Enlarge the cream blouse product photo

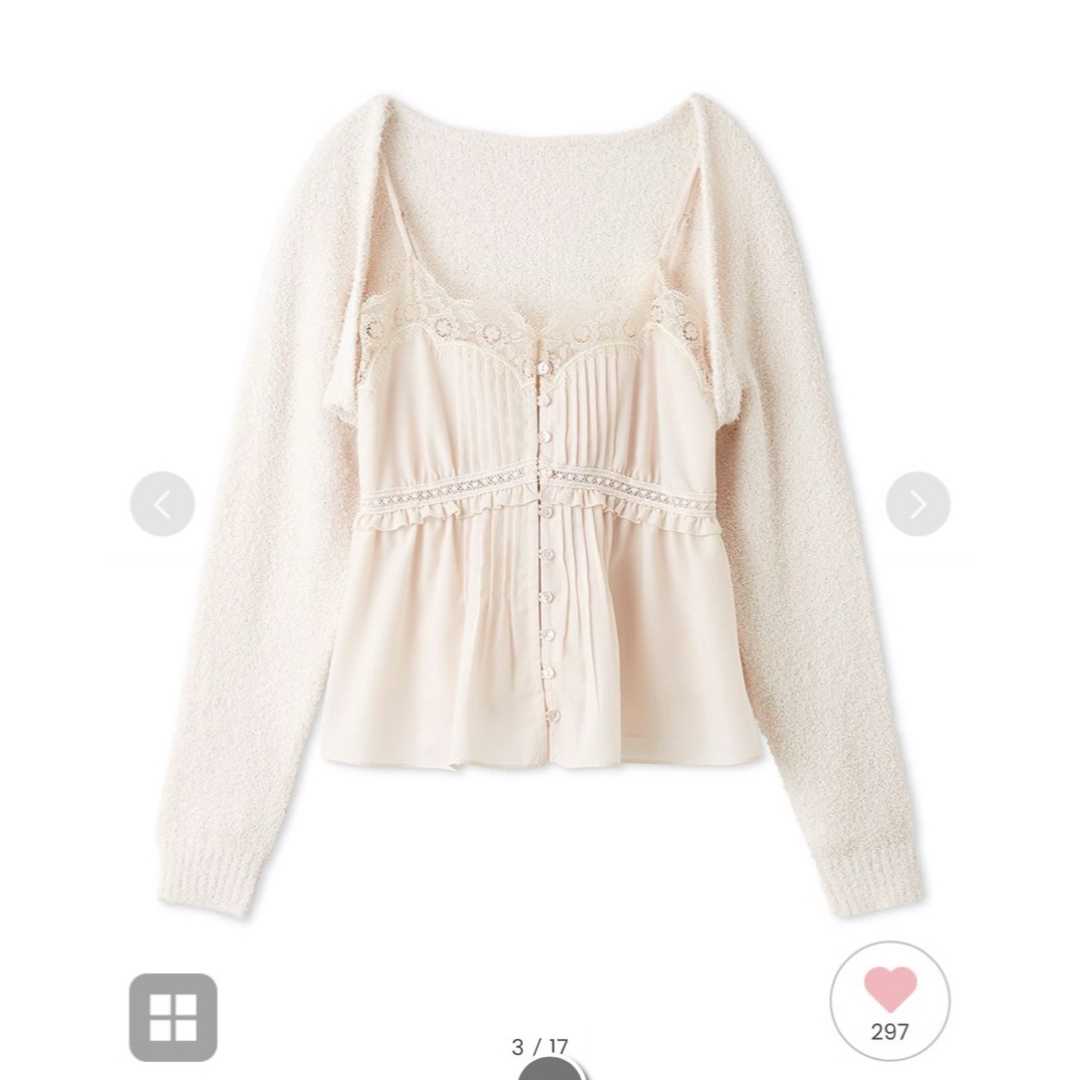pyautogui.click(x=540, y=500)
